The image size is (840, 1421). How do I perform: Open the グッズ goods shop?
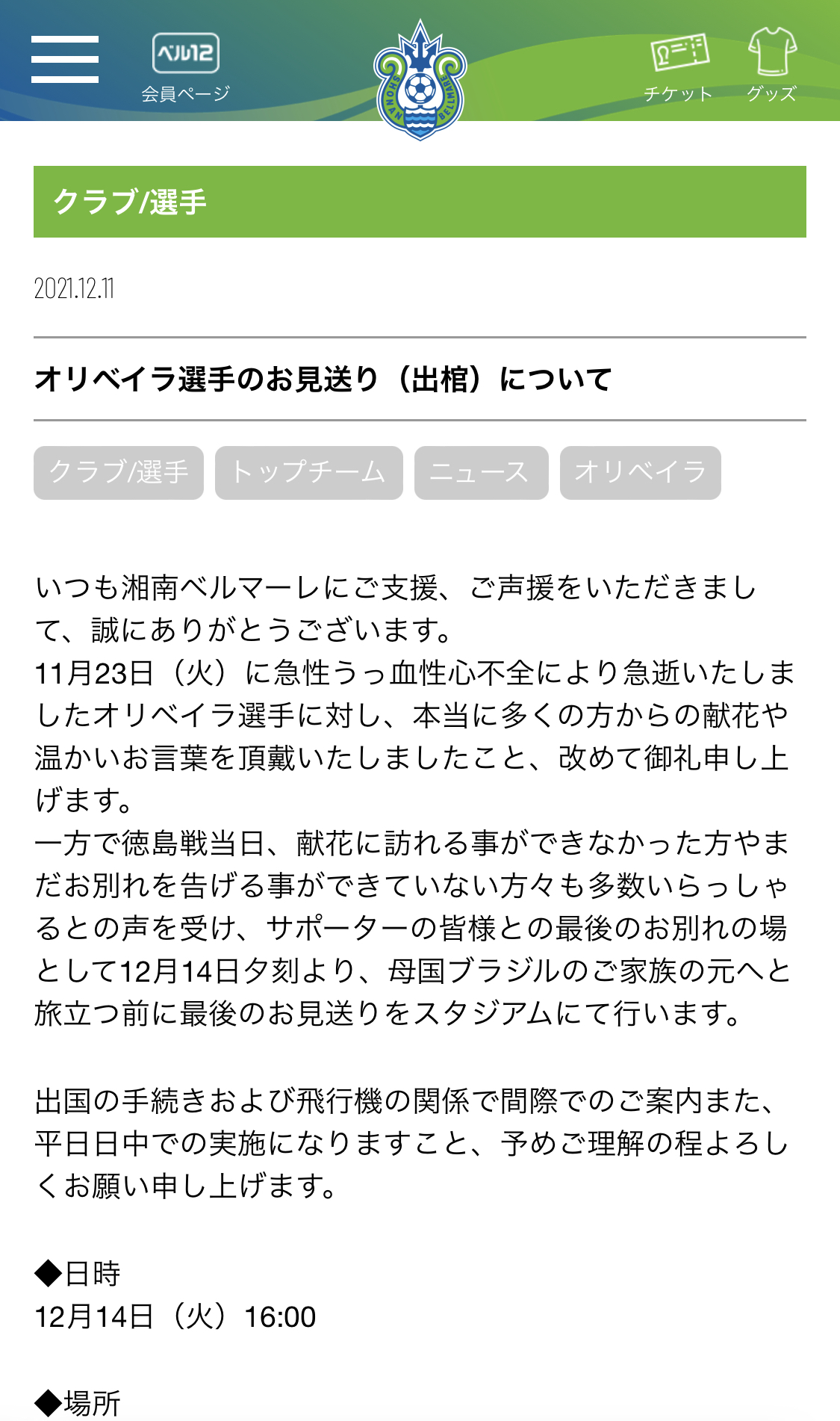[772, 66]
